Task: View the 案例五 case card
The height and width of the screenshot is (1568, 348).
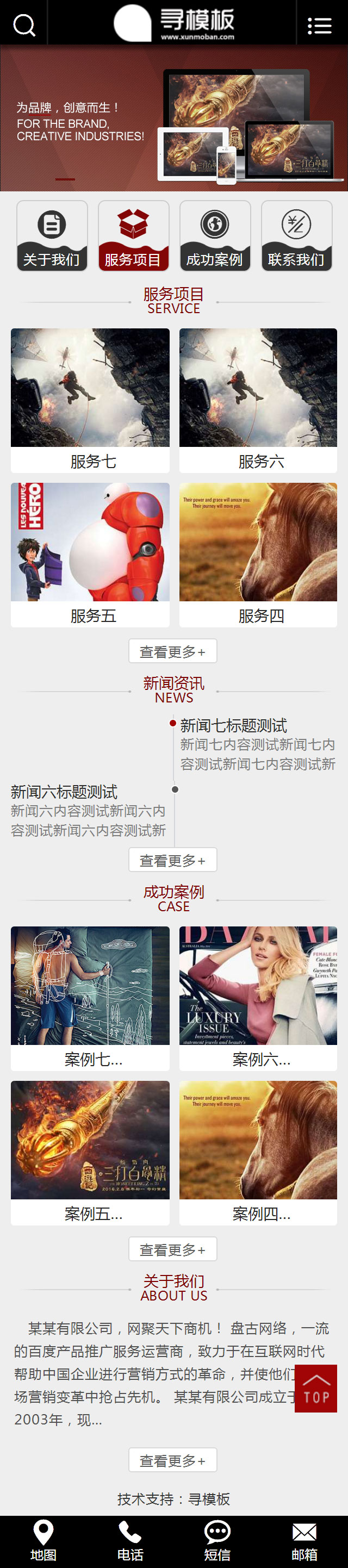Action: pyautogui.click(x=90, y=1152)
